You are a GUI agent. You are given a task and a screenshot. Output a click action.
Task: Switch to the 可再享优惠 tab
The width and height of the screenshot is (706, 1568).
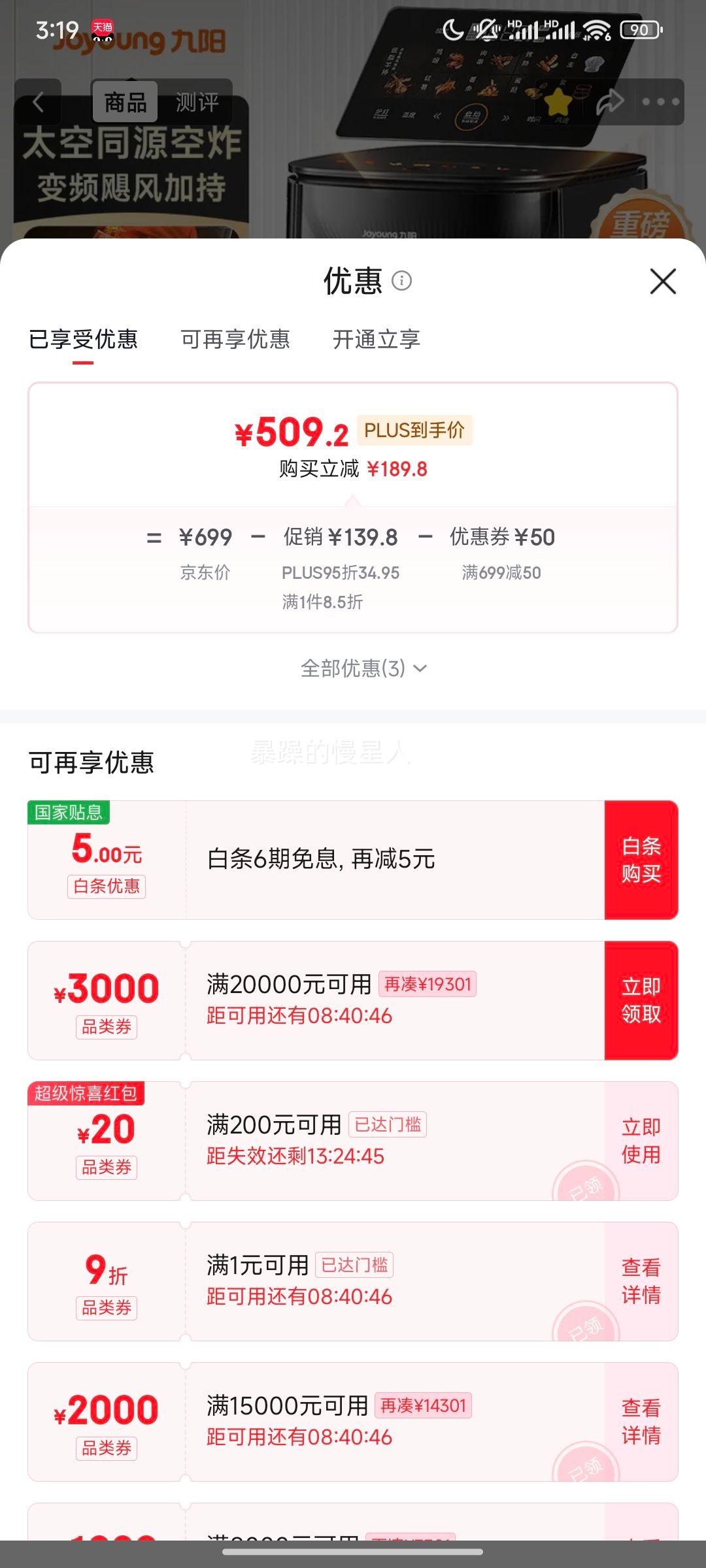pos(235,339)
